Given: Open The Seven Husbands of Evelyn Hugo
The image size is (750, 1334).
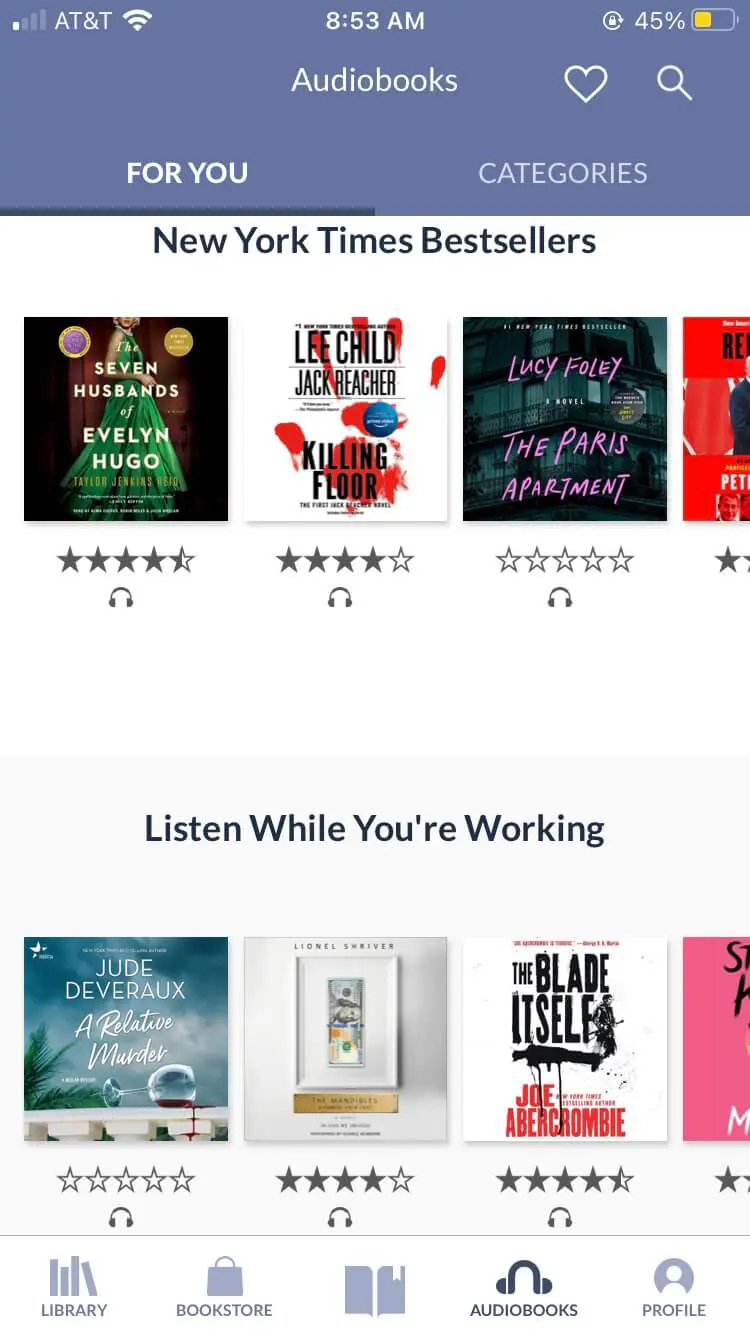Looking at the screenshot, I should click(126, 419).
